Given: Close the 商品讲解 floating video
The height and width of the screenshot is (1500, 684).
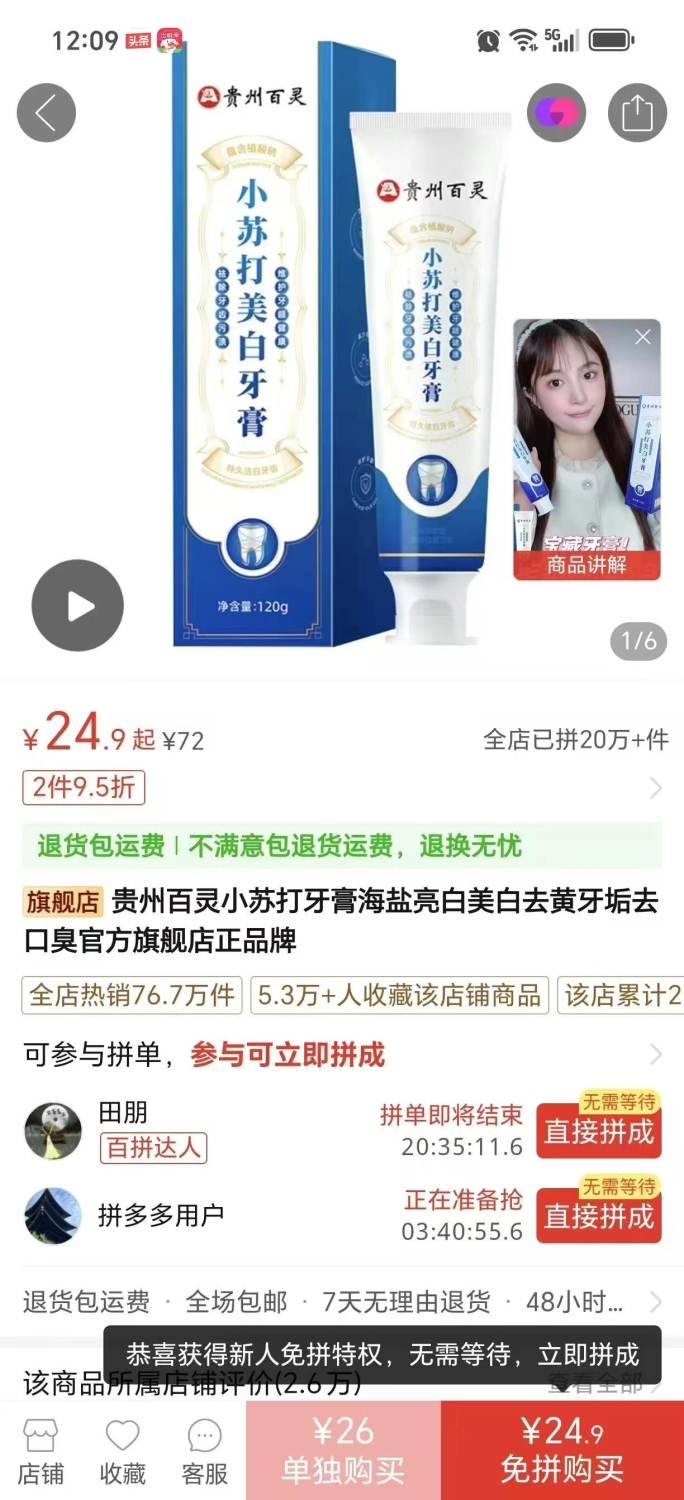Looking at the screenshot, I should pos(642,338).
